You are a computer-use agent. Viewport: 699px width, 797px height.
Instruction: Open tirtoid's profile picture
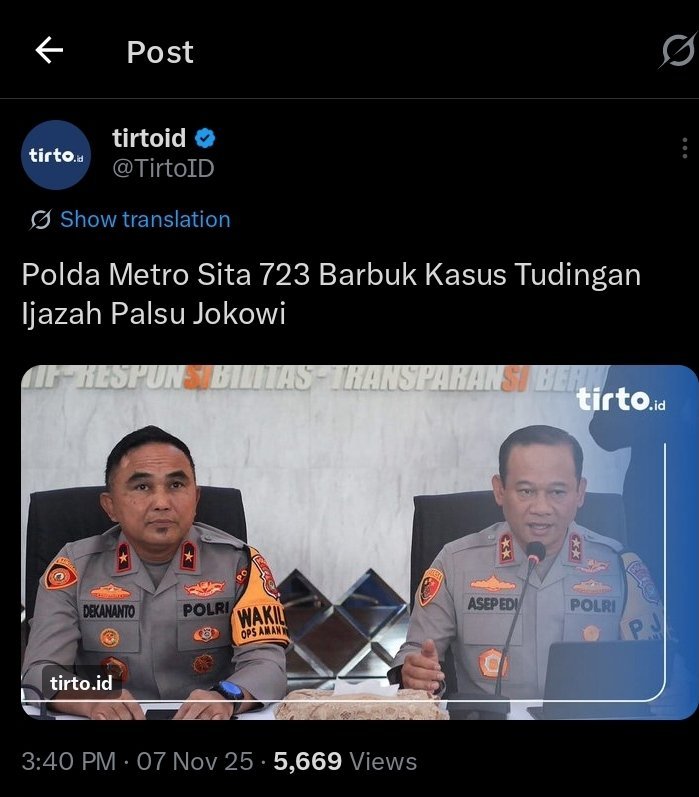click(x=56, y=155)
